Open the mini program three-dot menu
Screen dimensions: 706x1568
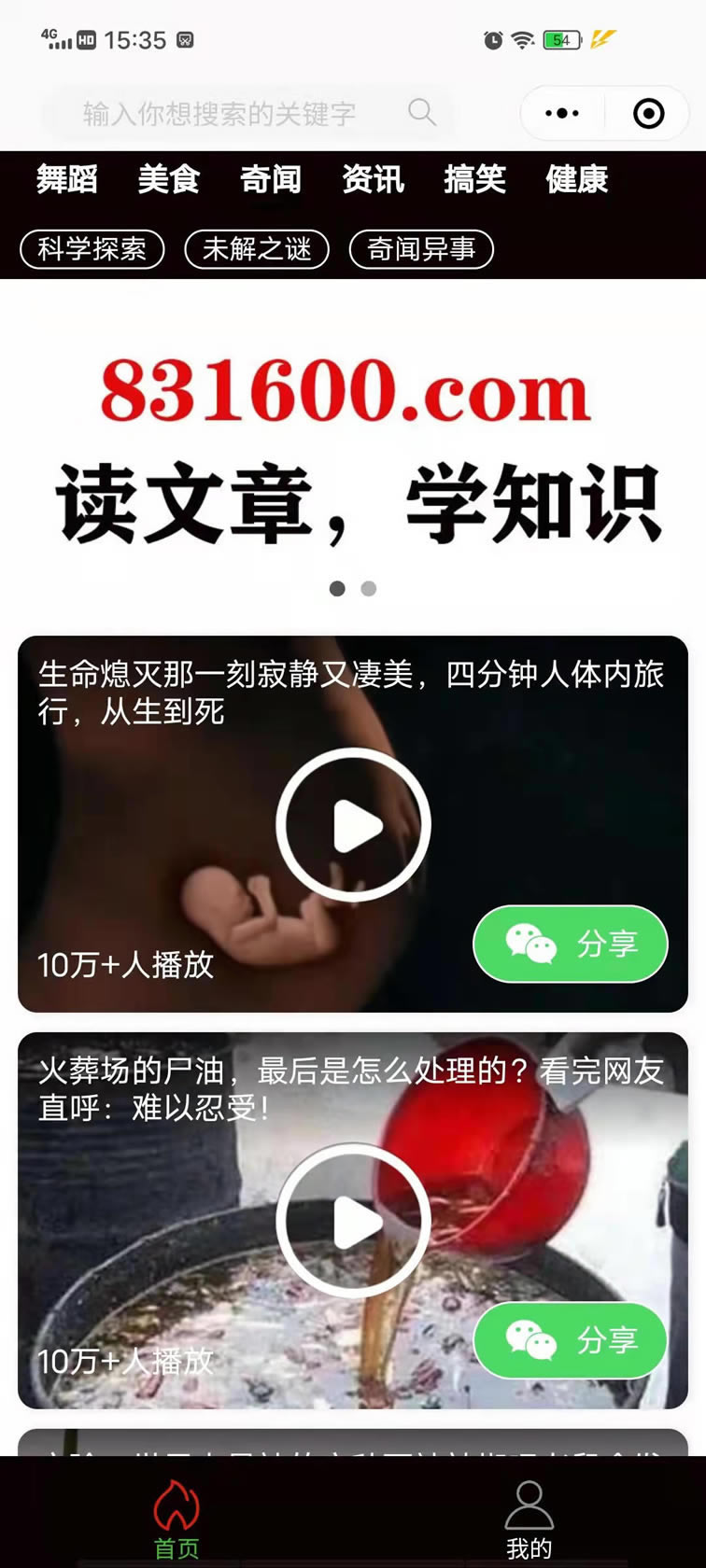561,114
